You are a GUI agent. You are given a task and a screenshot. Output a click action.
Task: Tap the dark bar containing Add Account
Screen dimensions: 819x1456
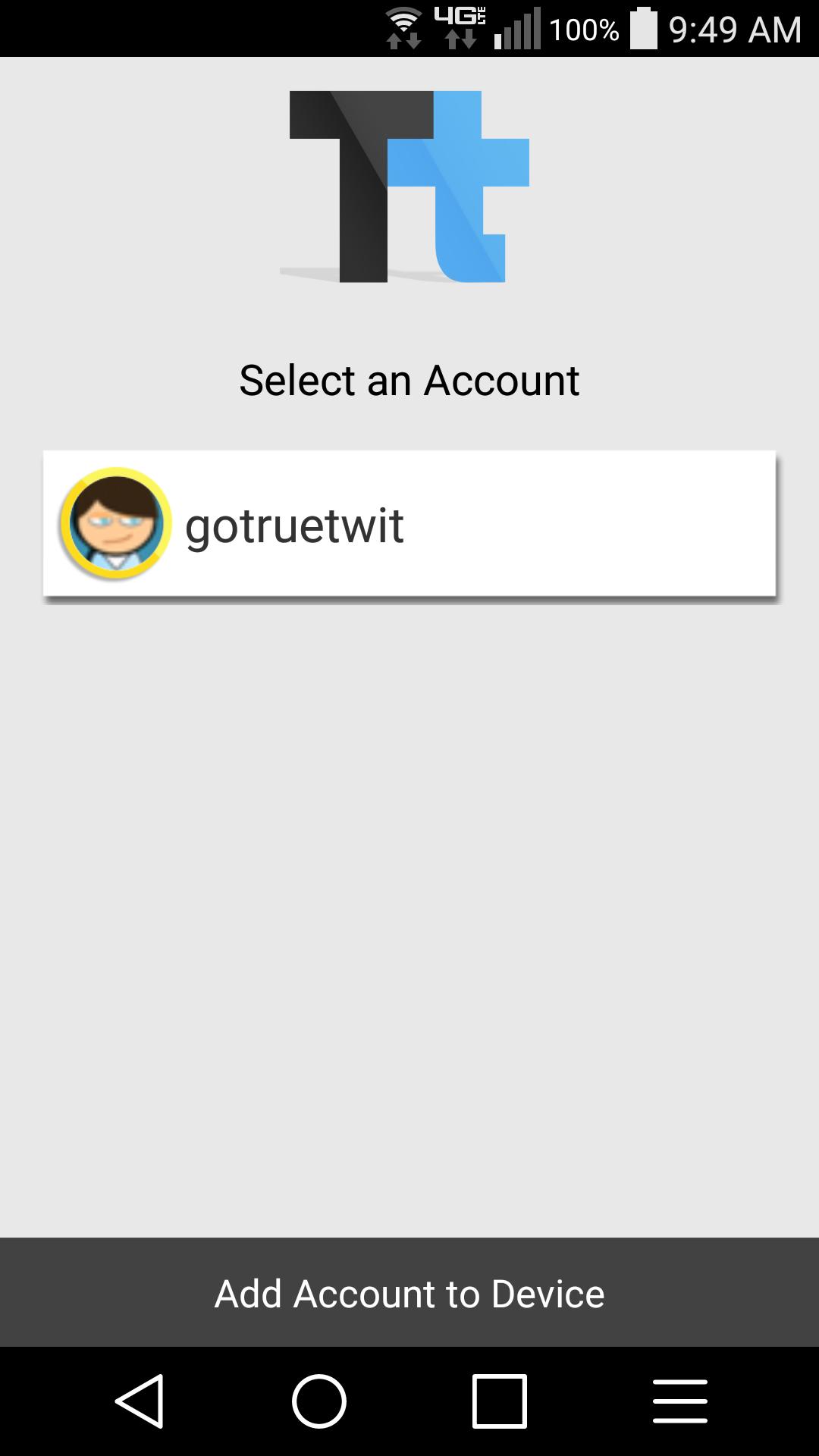click(x=409, y=1294)
